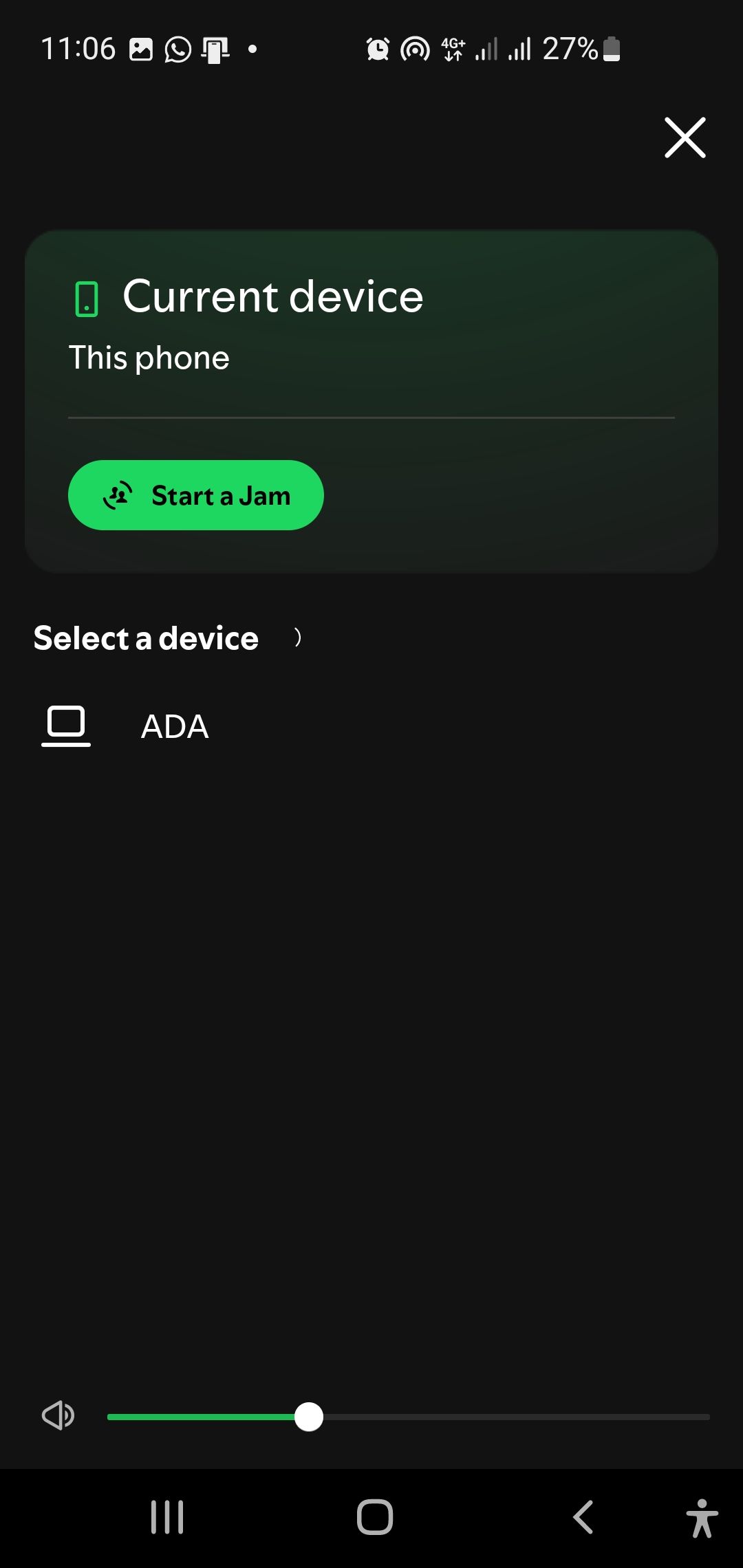Dismiss the device picker with the X
Screen dimensions: 743x1568
(685, 137)
